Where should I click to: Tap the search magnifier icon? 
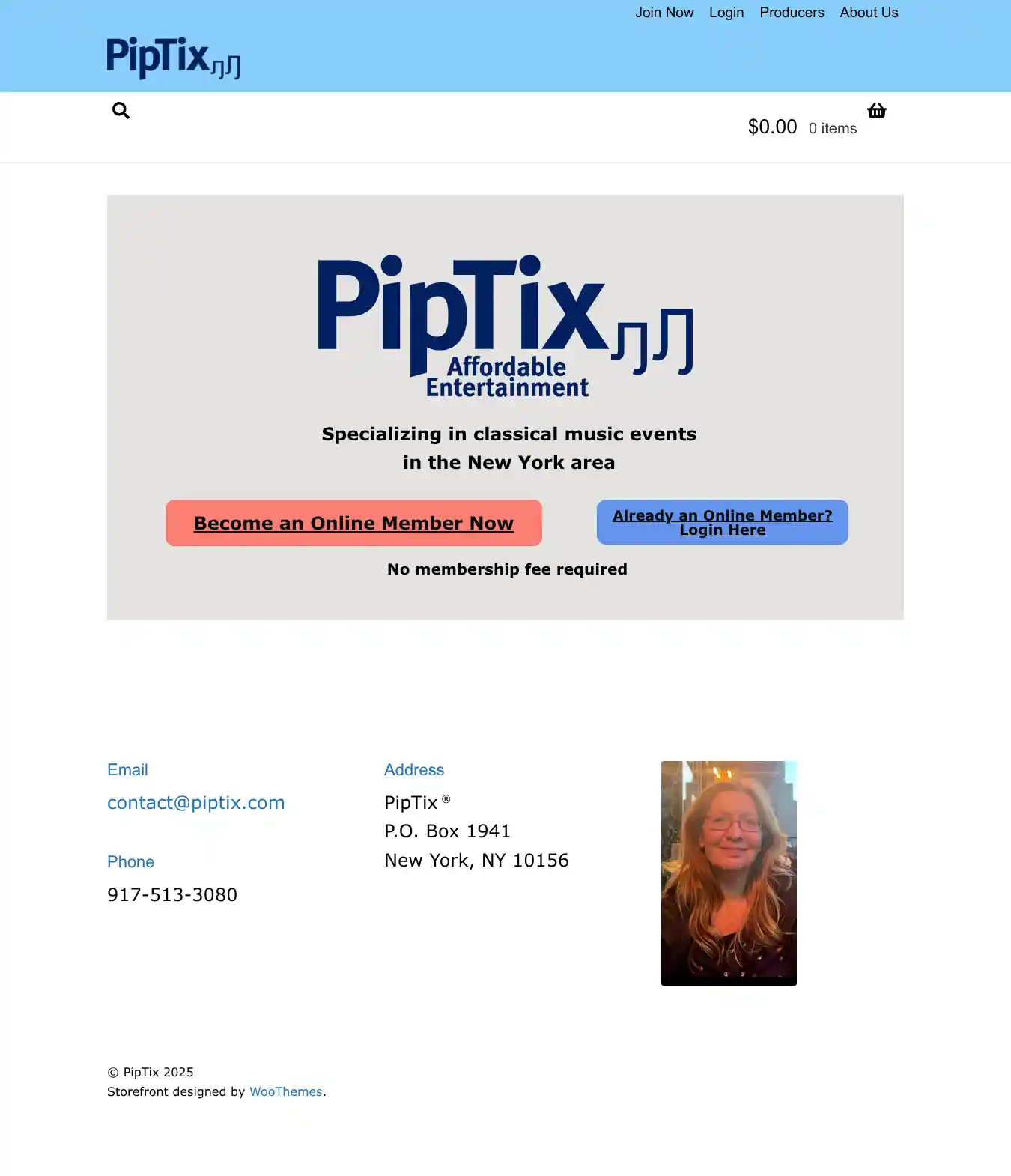[x=121, y=111]
